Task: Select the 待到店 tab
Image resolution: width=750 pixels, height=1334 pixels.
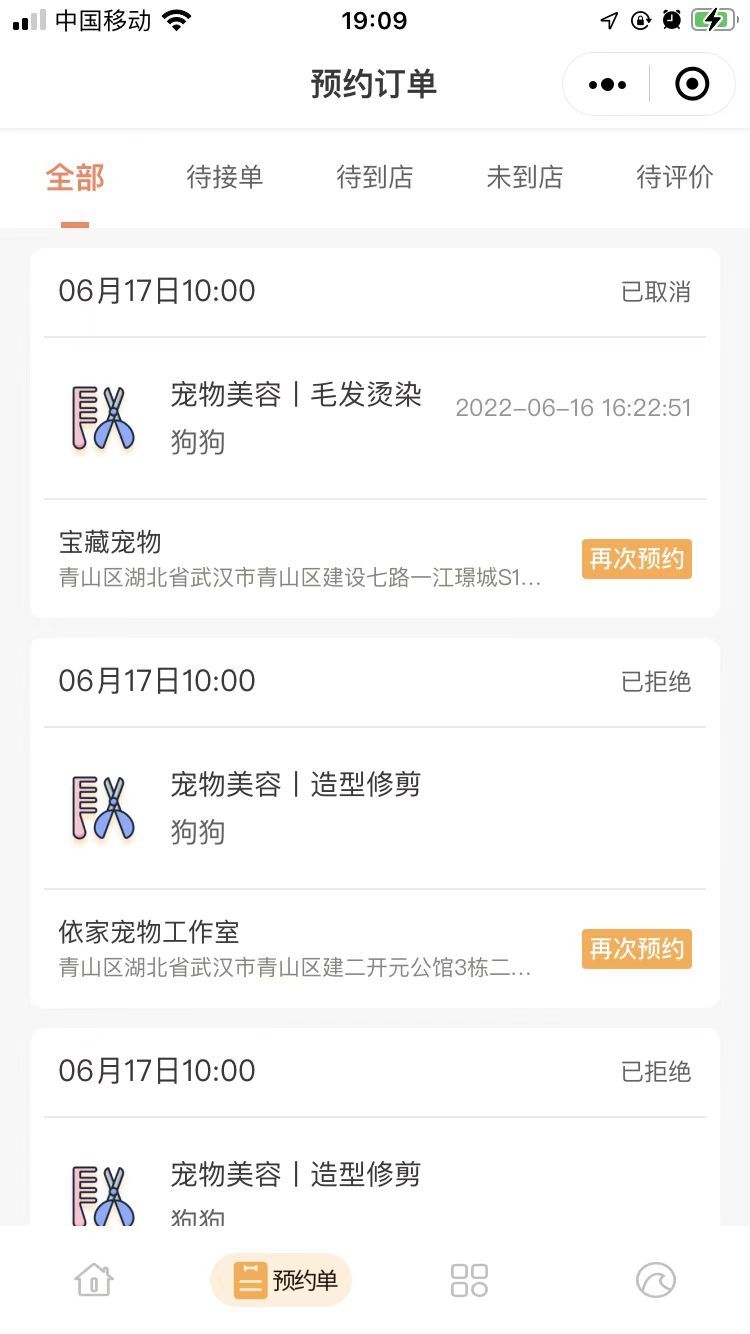Action: click(375, 178)
